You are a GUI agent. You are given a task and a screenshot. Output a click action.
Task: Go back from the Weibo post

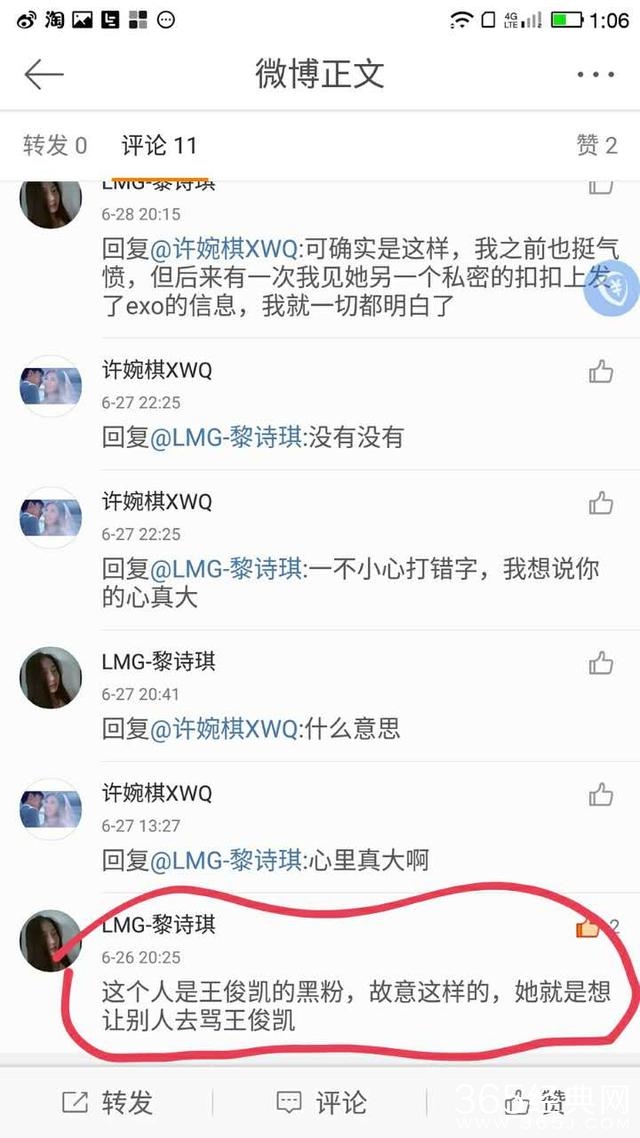click(43, 75)
